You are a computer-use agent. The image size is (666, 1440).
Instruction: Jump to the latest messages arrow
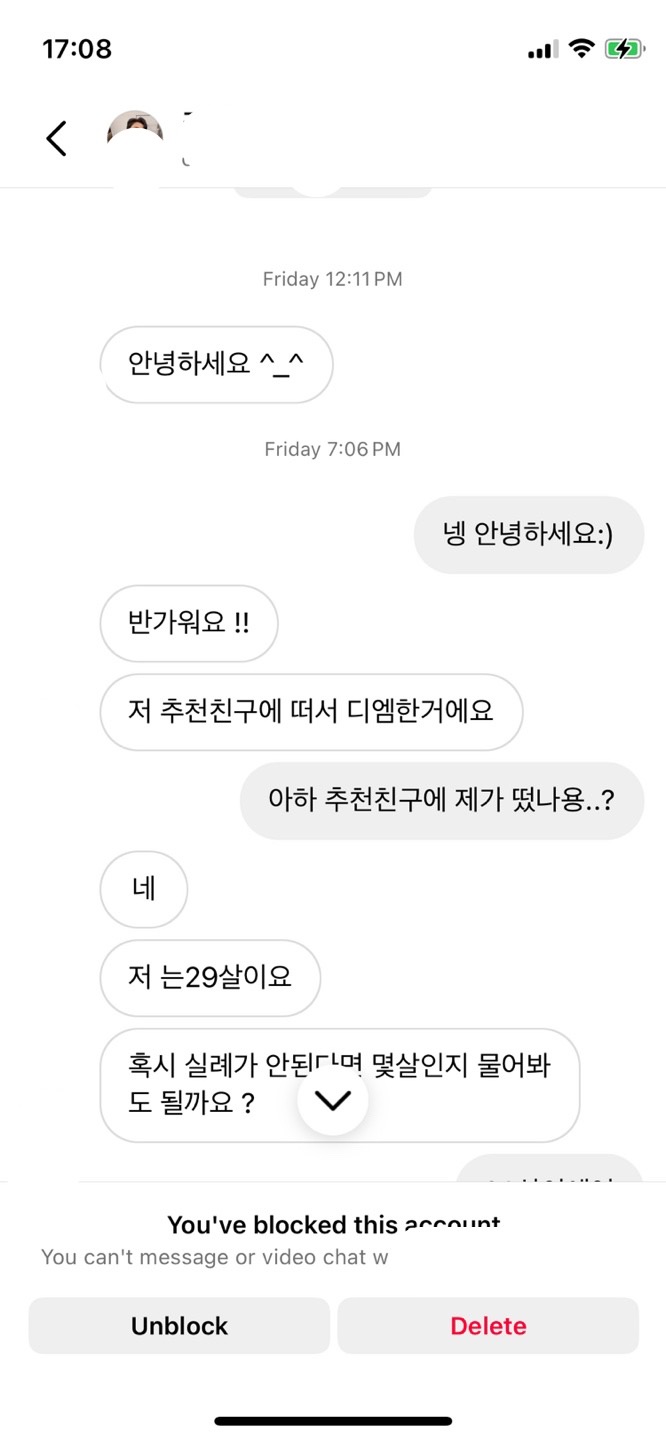332,1100
